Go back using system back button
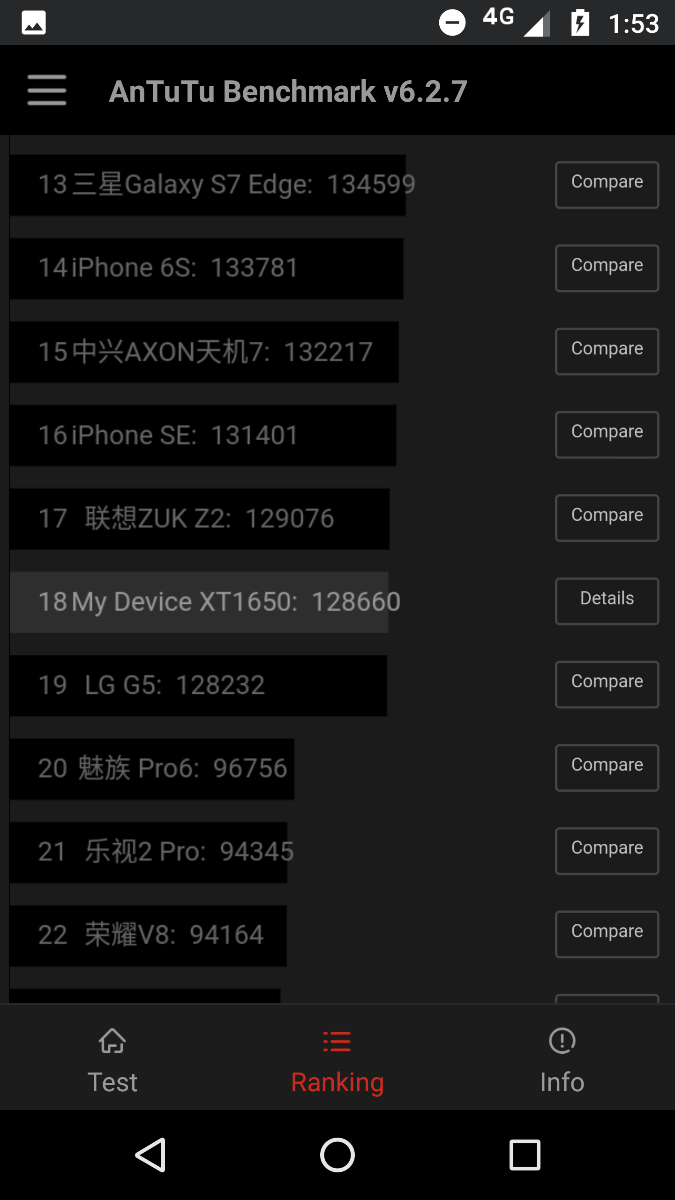Image resolution: width=675 pixels, height=1200 pixels. coord(150,1155)
